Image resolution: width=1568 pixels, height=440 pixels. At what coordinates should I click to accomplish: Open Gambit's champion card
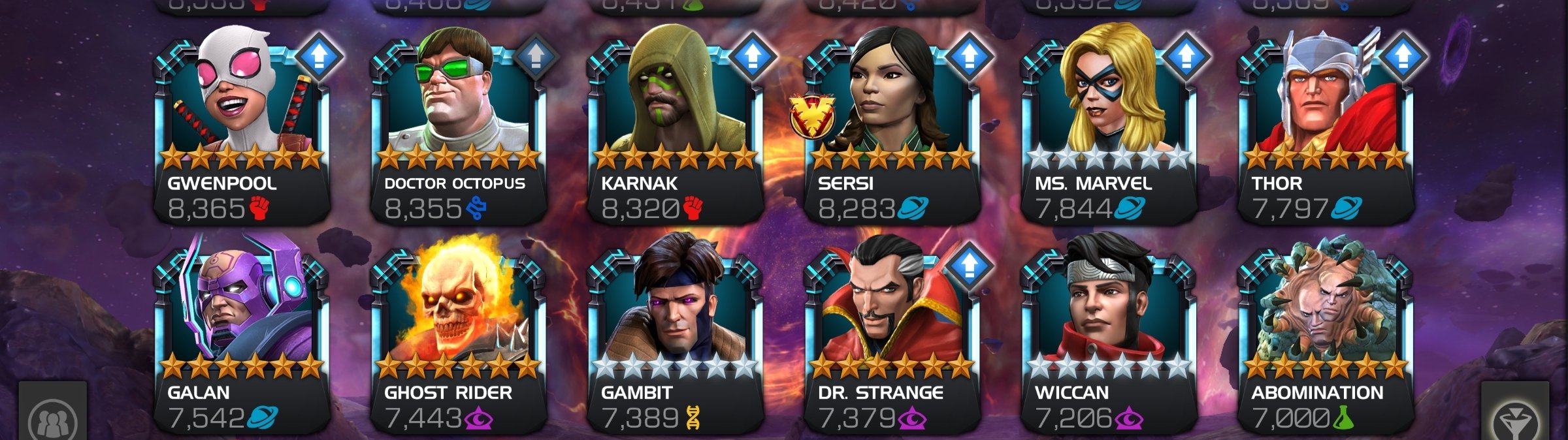(x=676, y=339)
